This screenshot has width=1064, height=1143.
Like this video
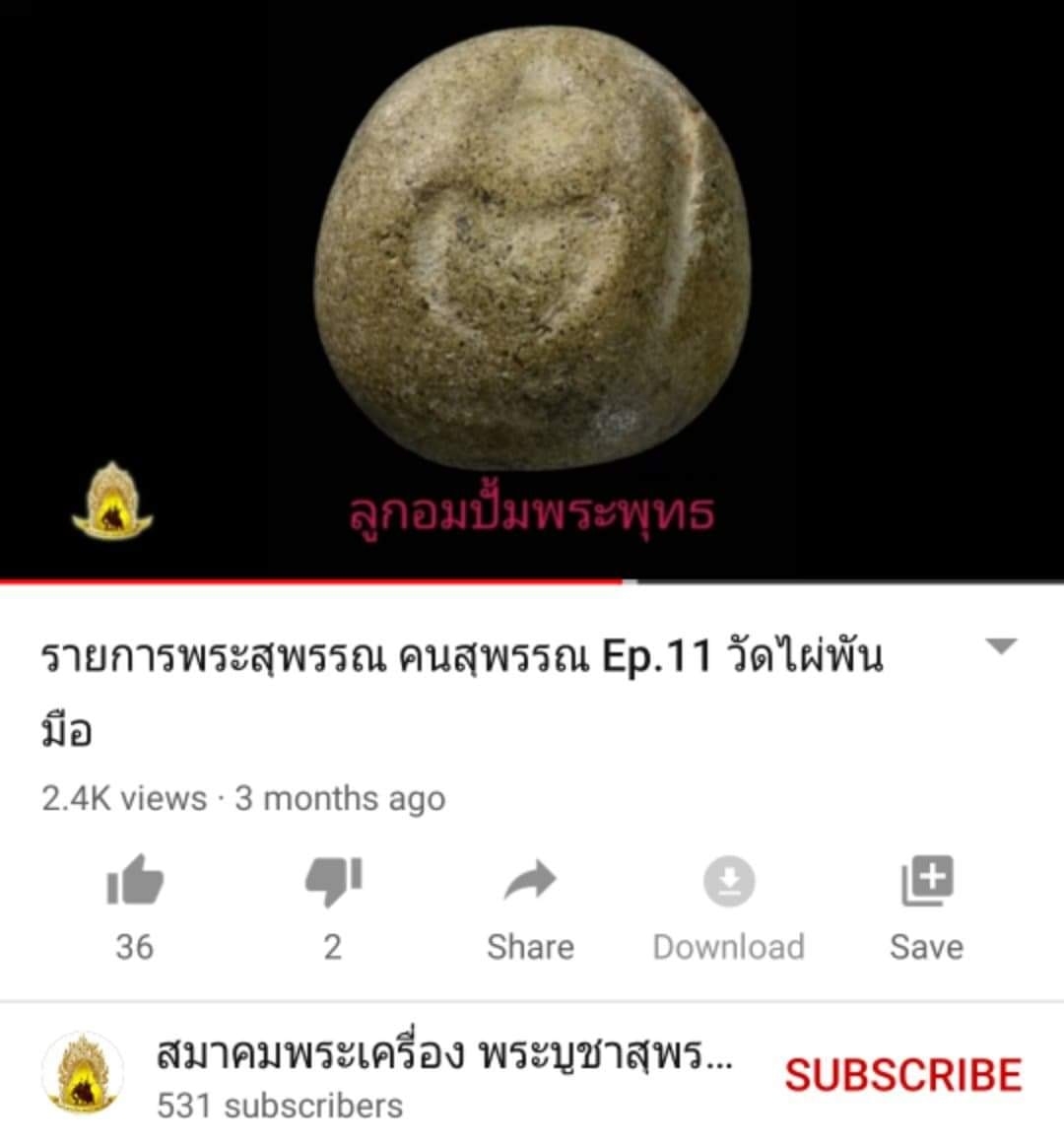[x=134, y=882]
